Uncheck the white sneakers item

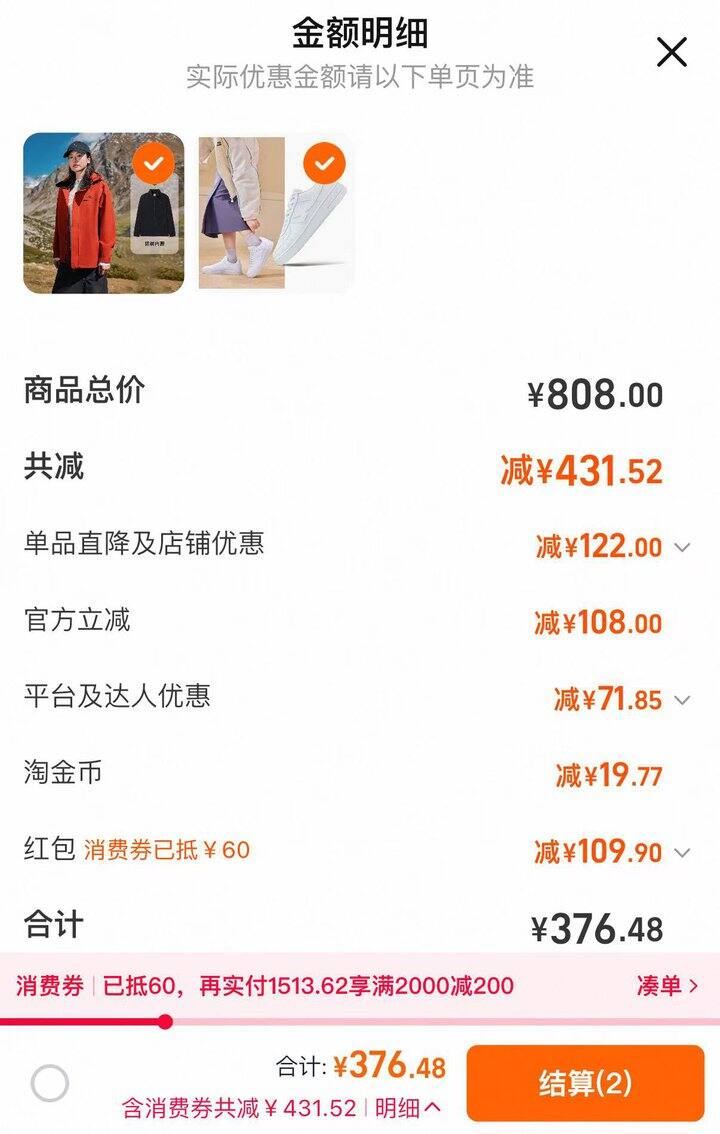click(324, 164)
